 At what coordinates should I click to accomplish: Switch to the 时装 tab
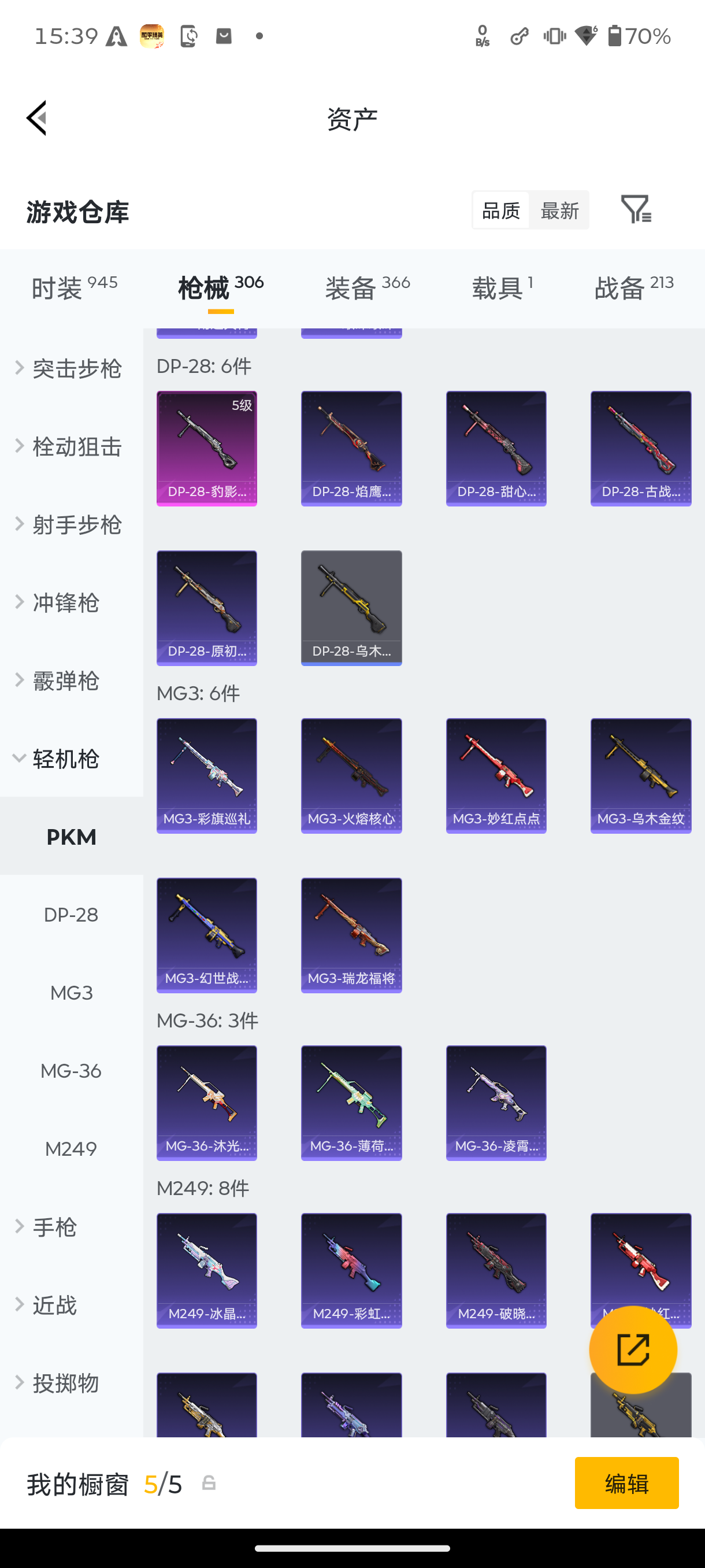[x=74, y=288]
